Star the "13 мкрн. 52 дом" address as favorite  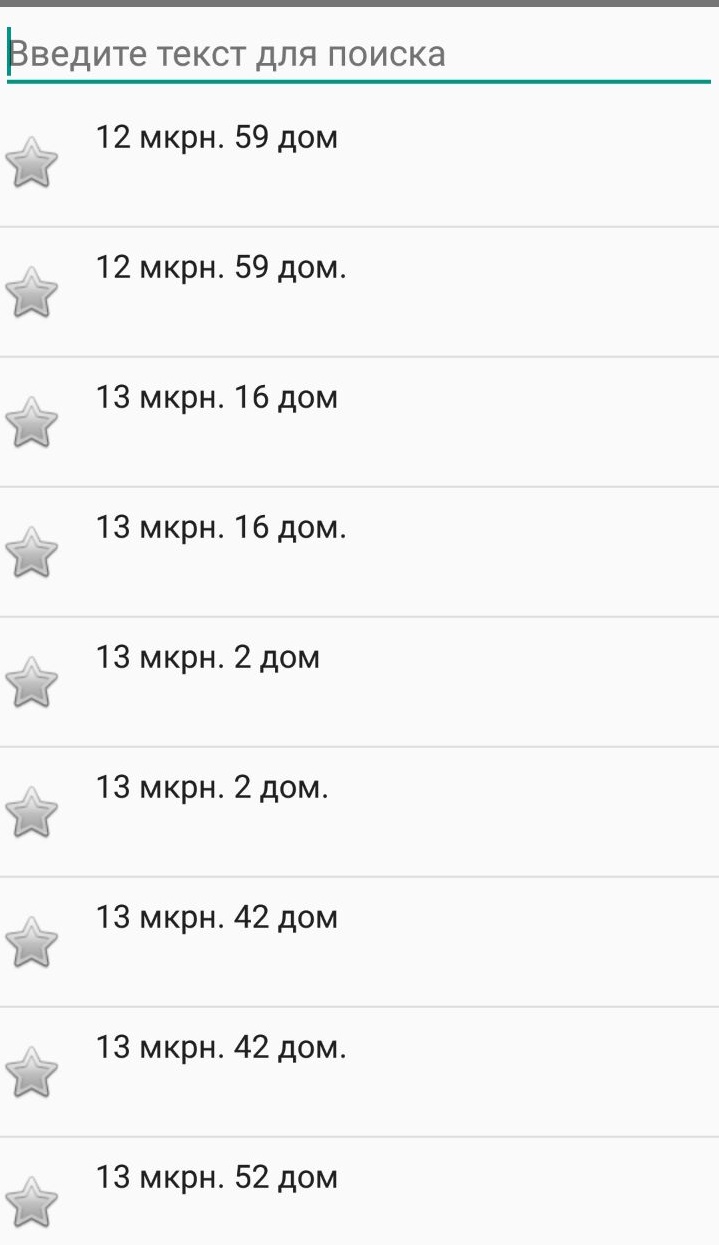[x=32, y=1202]
